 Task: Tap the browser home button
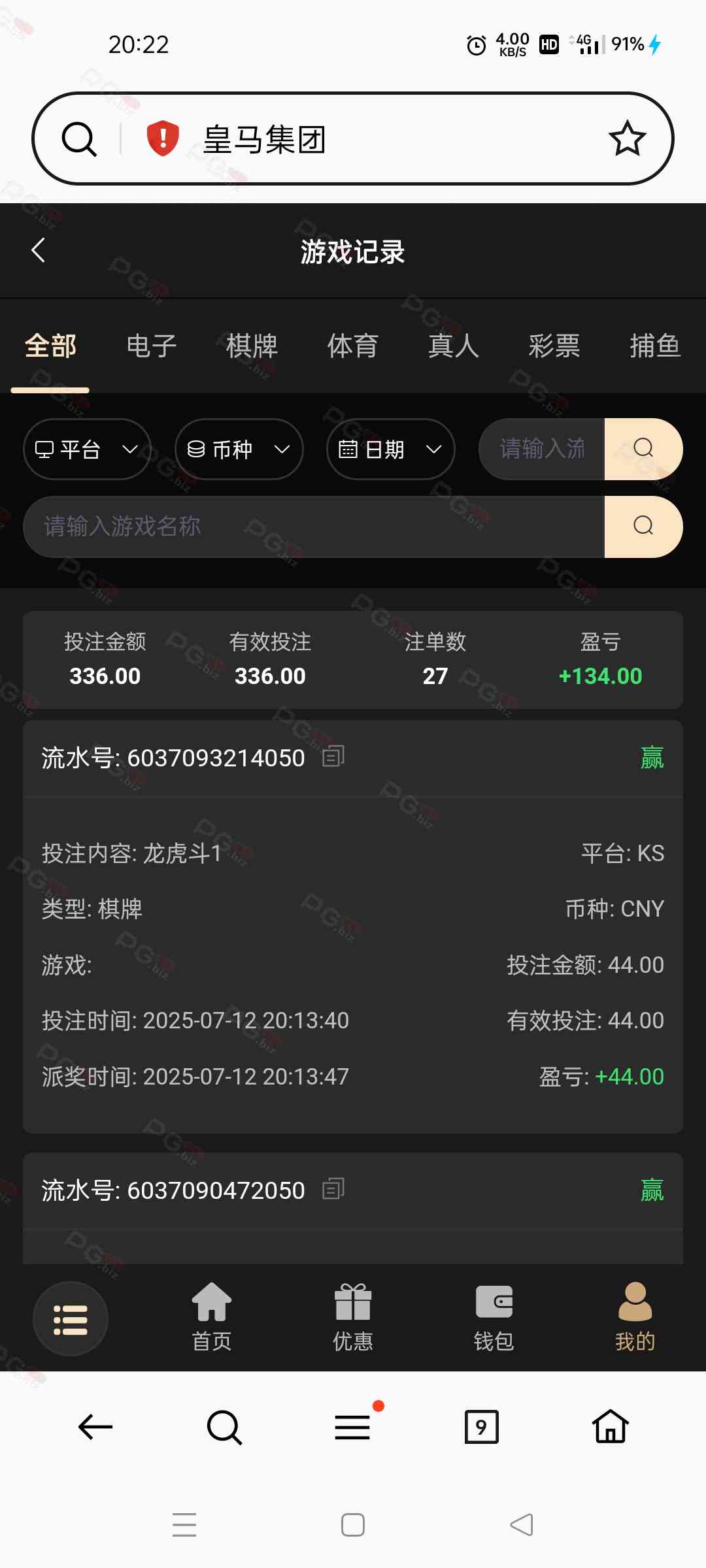pyautogui.click(x=611, y=1427)
